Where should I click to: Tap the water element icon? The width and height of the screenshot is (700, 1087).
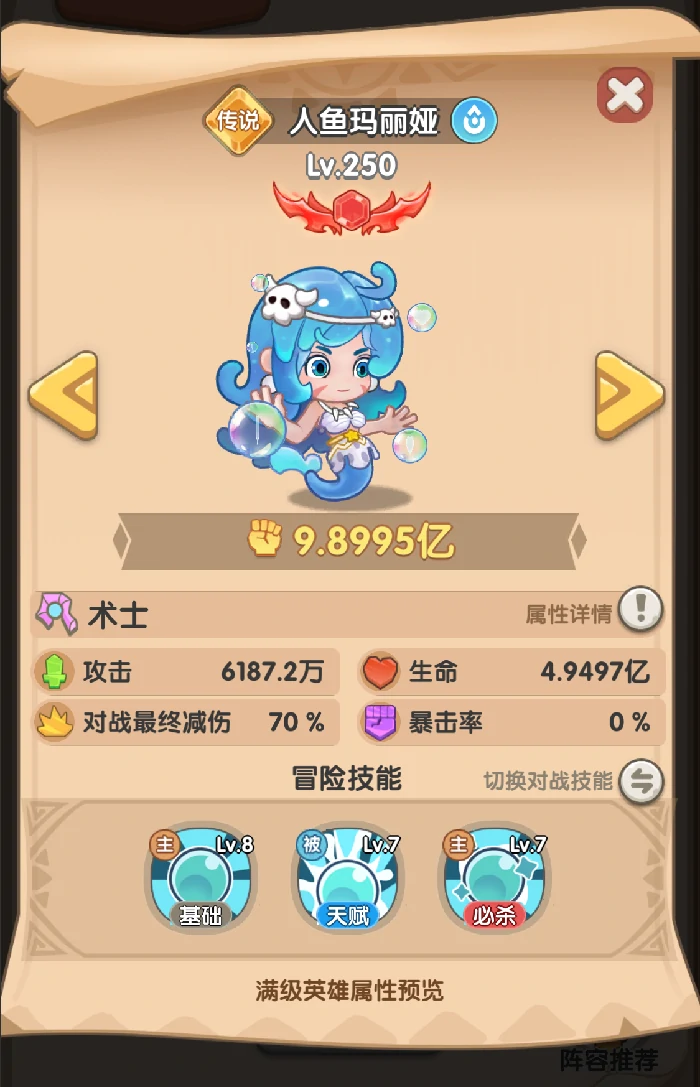click(474, 121)
